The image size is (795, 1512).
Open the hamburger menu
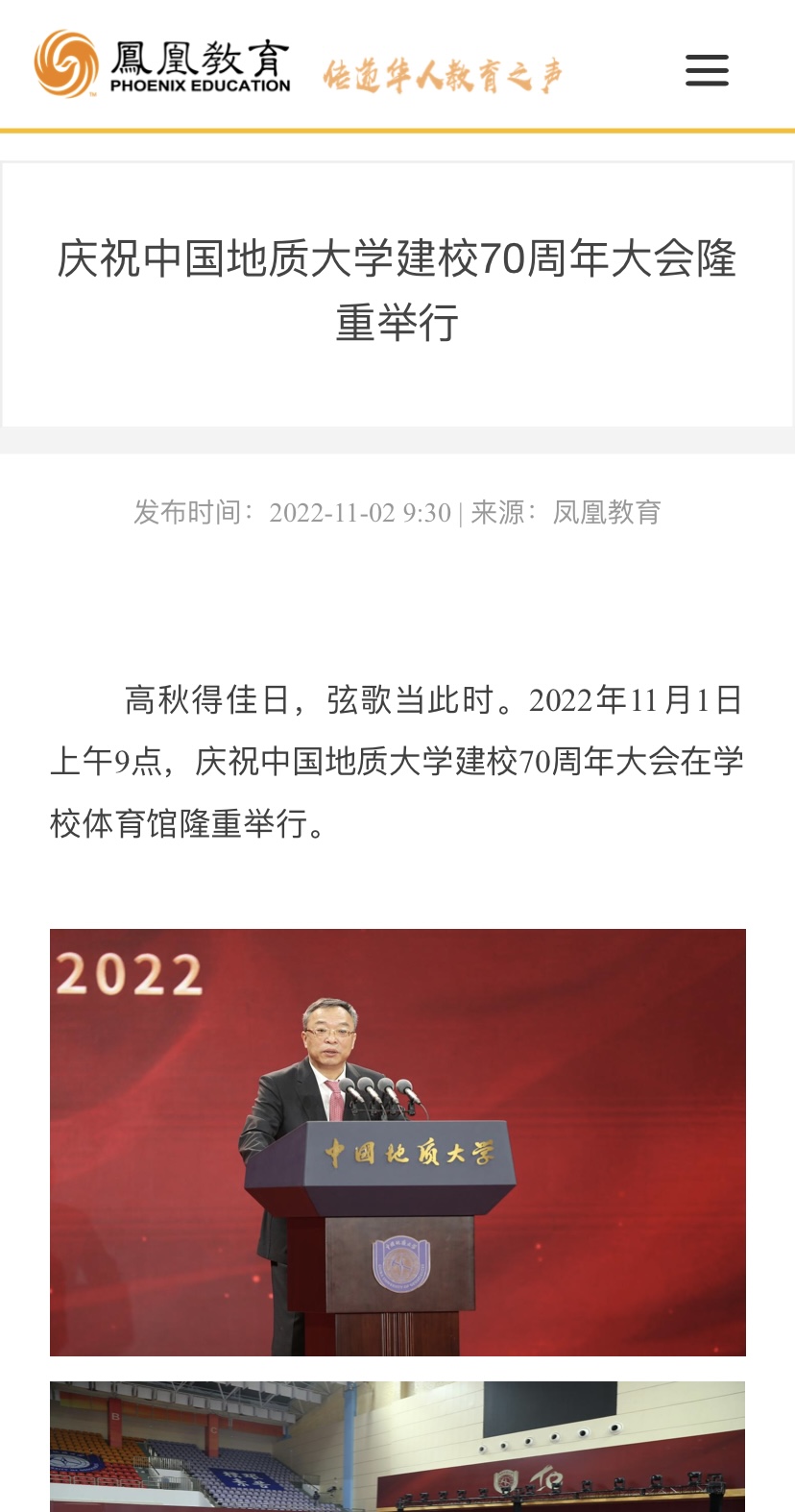(707, 70)
